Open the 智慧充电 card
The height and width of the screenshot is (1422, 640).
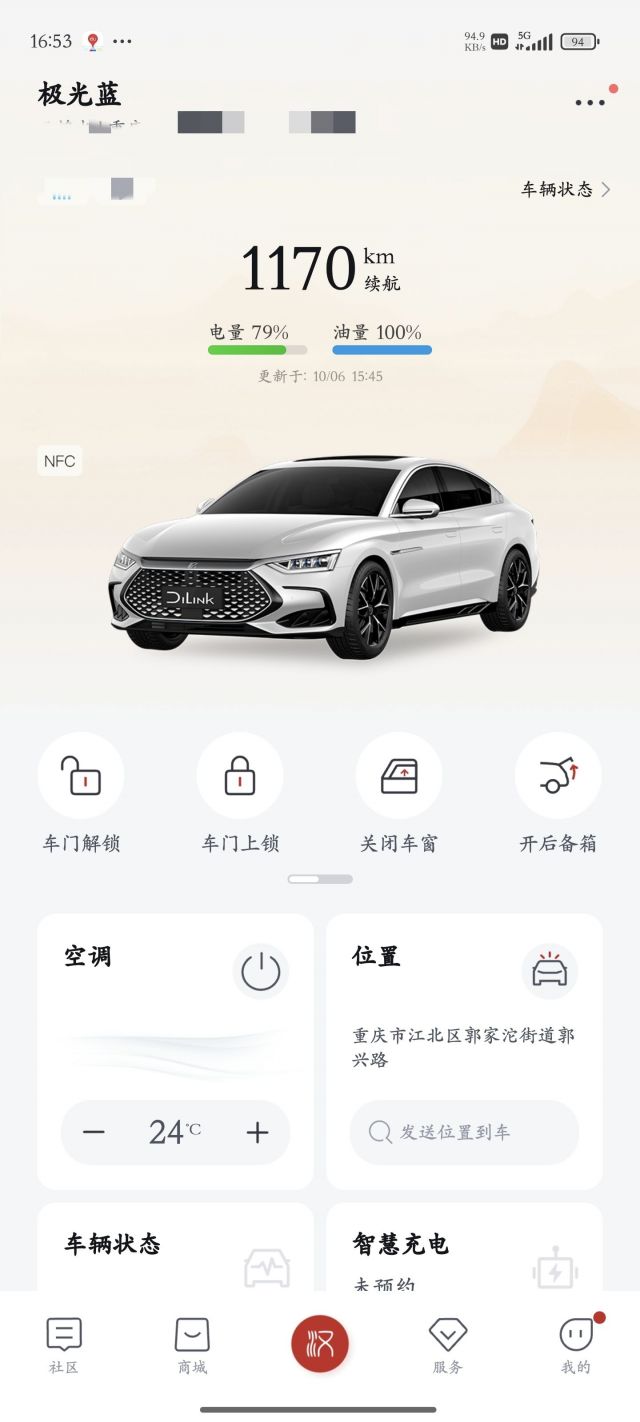[464, 1250]
